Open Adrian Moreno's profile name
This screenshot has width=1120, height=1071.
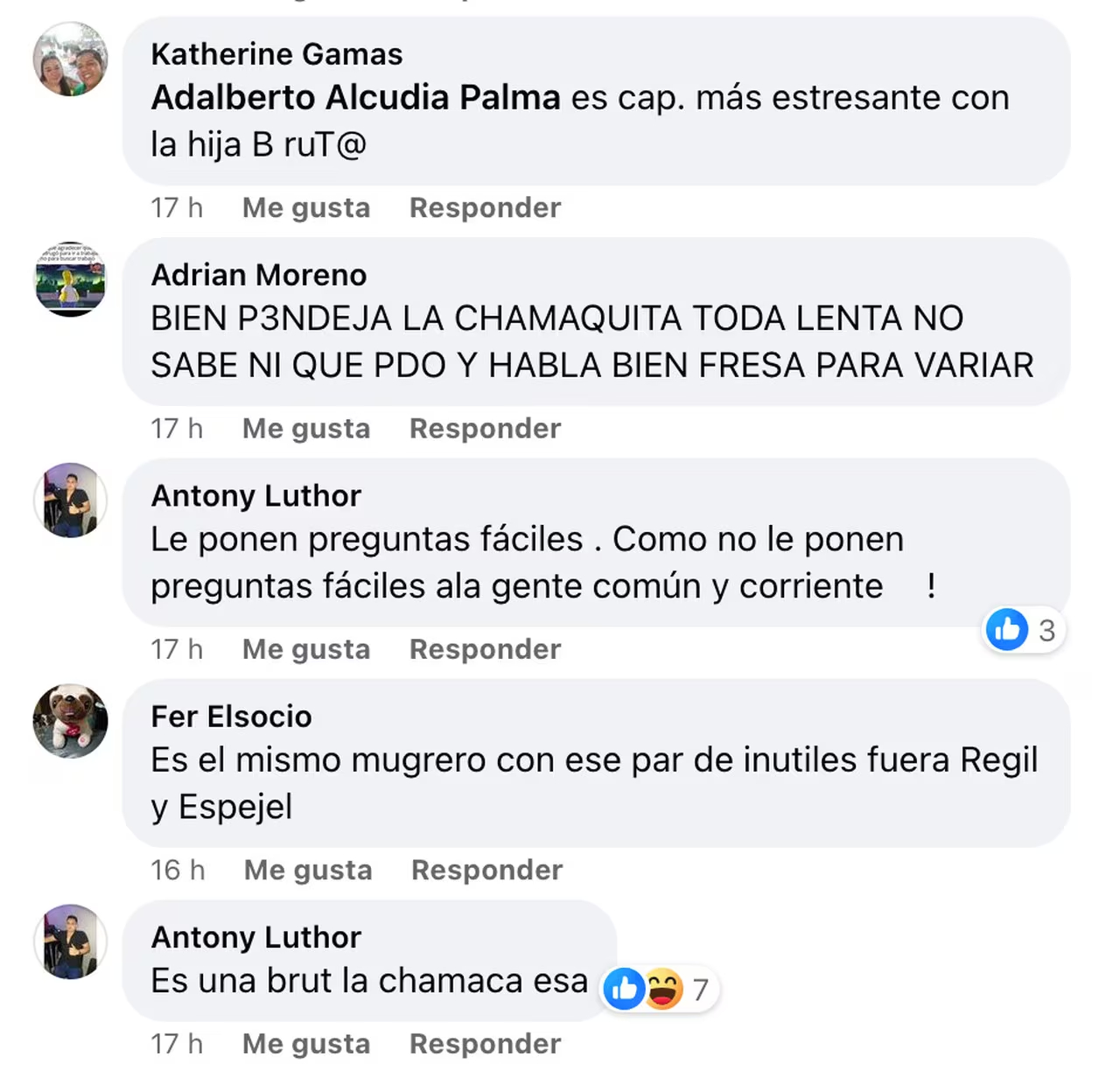tap(259, 275)
